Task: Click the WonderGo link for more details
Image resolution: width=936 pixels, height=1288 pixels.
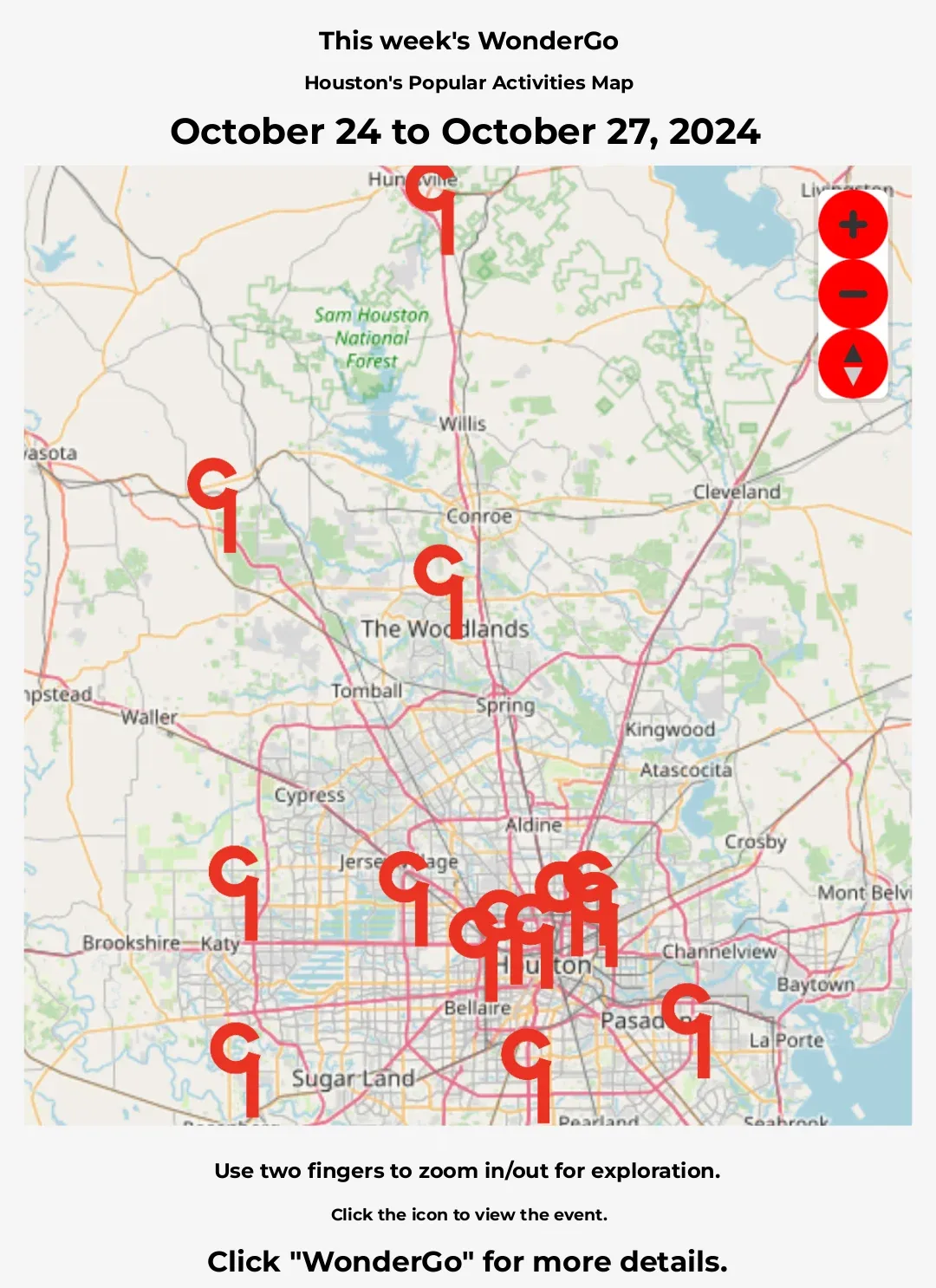Action: 381,1263
